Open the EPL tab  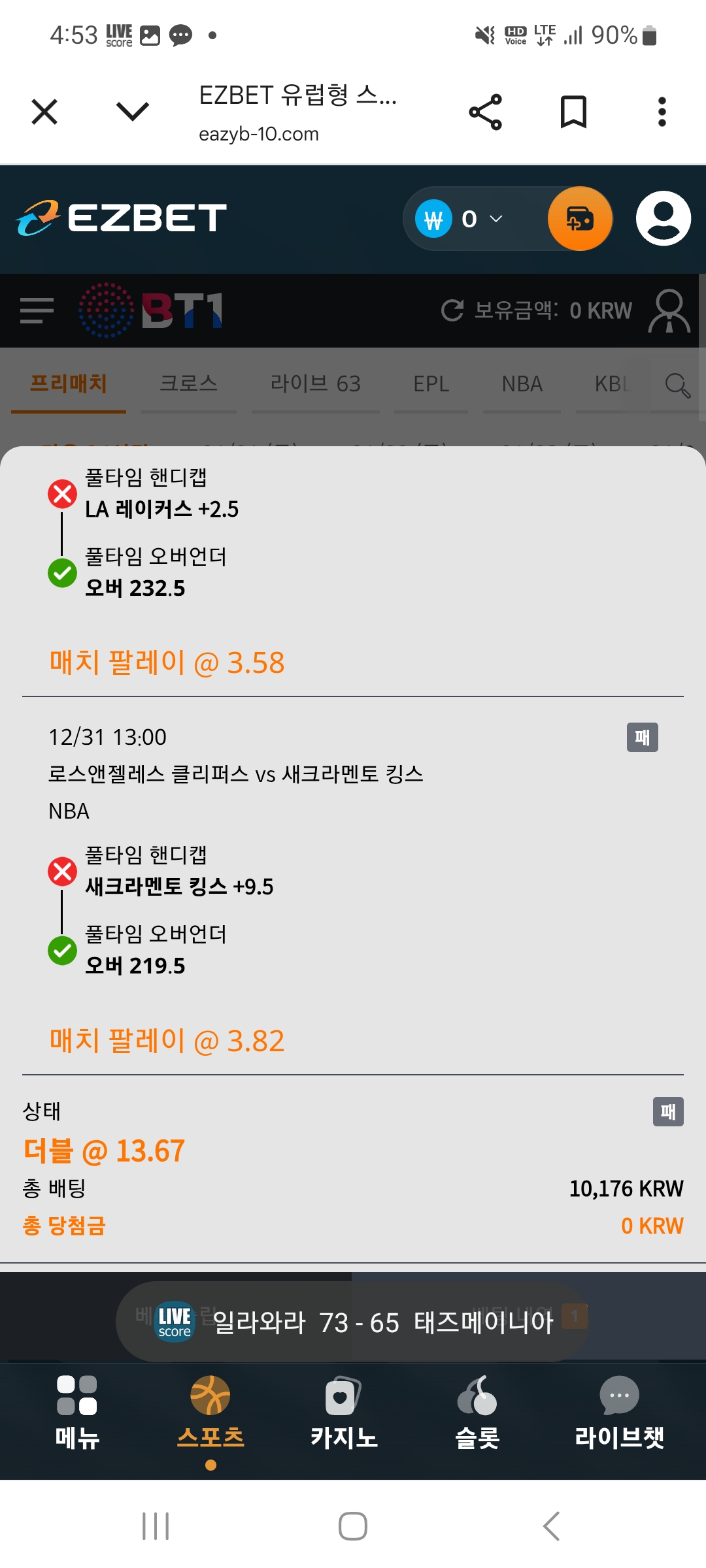tap(431, 384)
